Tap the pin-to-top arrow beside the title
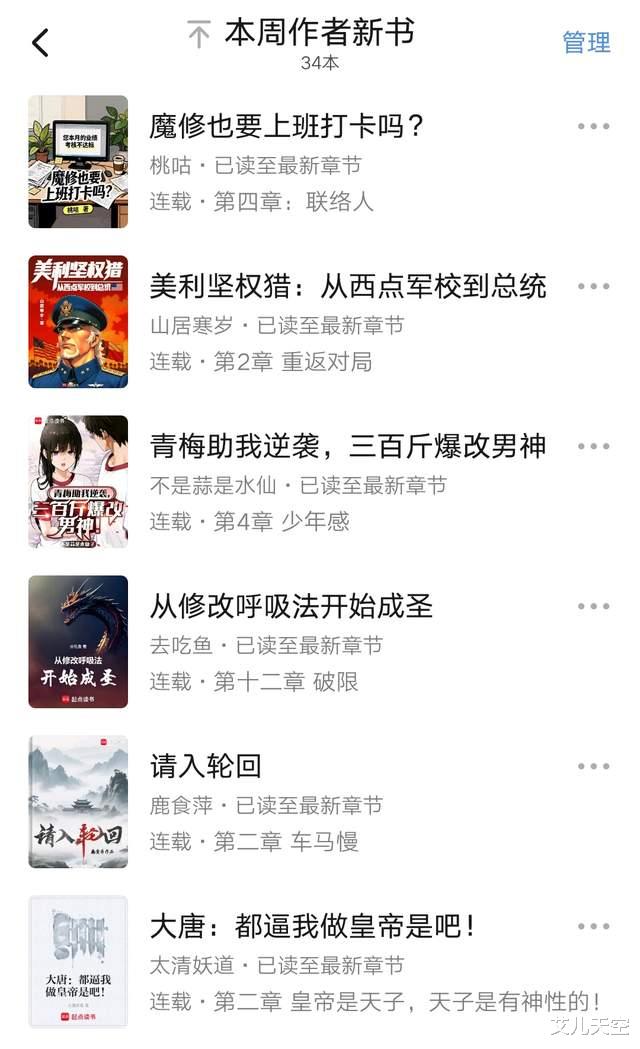The height and width of the screenshot is (1049, 640). [199, 36]
